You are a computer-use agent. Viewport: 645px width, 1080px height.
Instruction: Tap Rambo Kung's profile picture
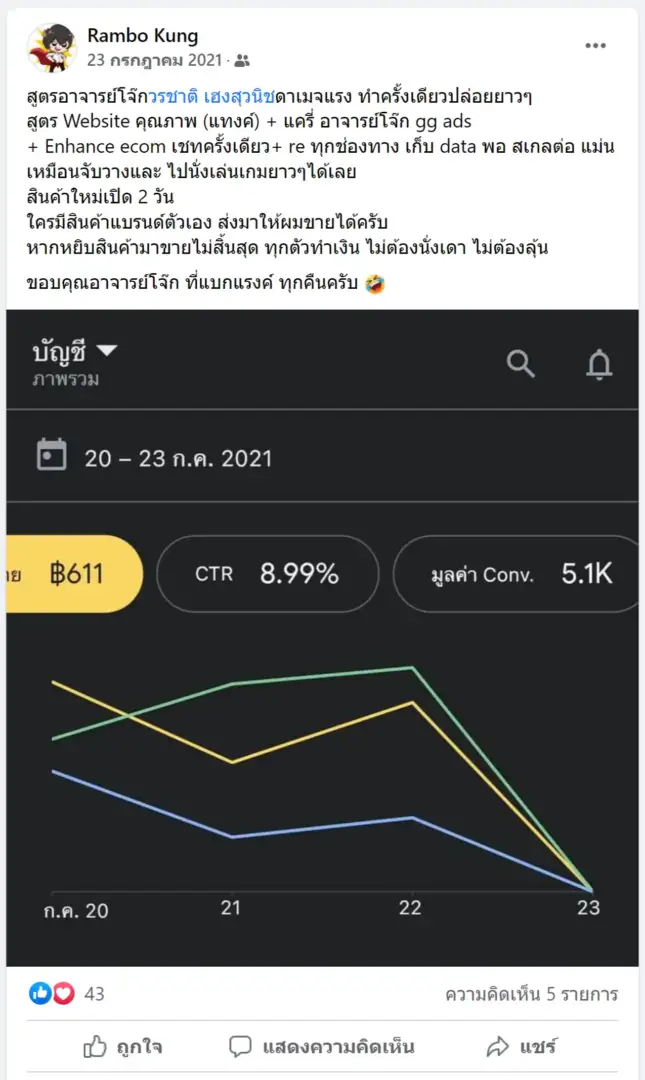51,46
